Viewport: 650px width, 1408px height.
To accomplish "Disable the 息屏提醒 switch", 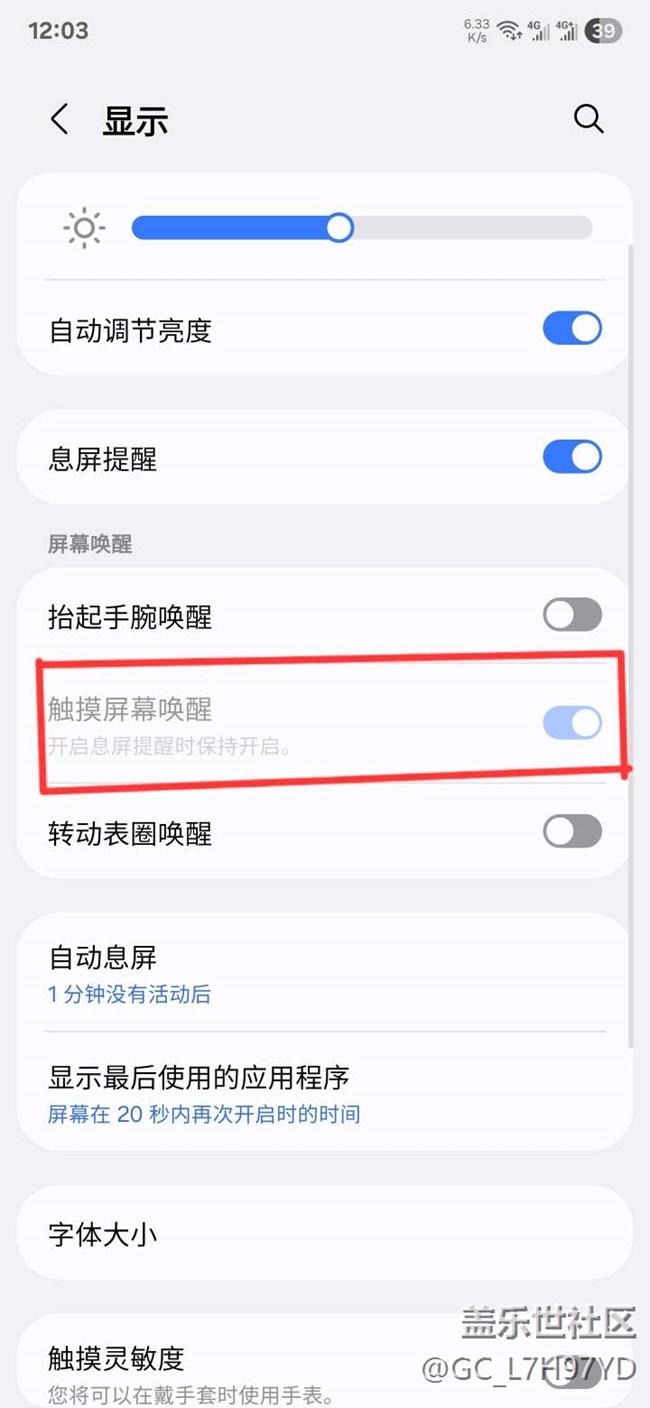I will 572,458.
